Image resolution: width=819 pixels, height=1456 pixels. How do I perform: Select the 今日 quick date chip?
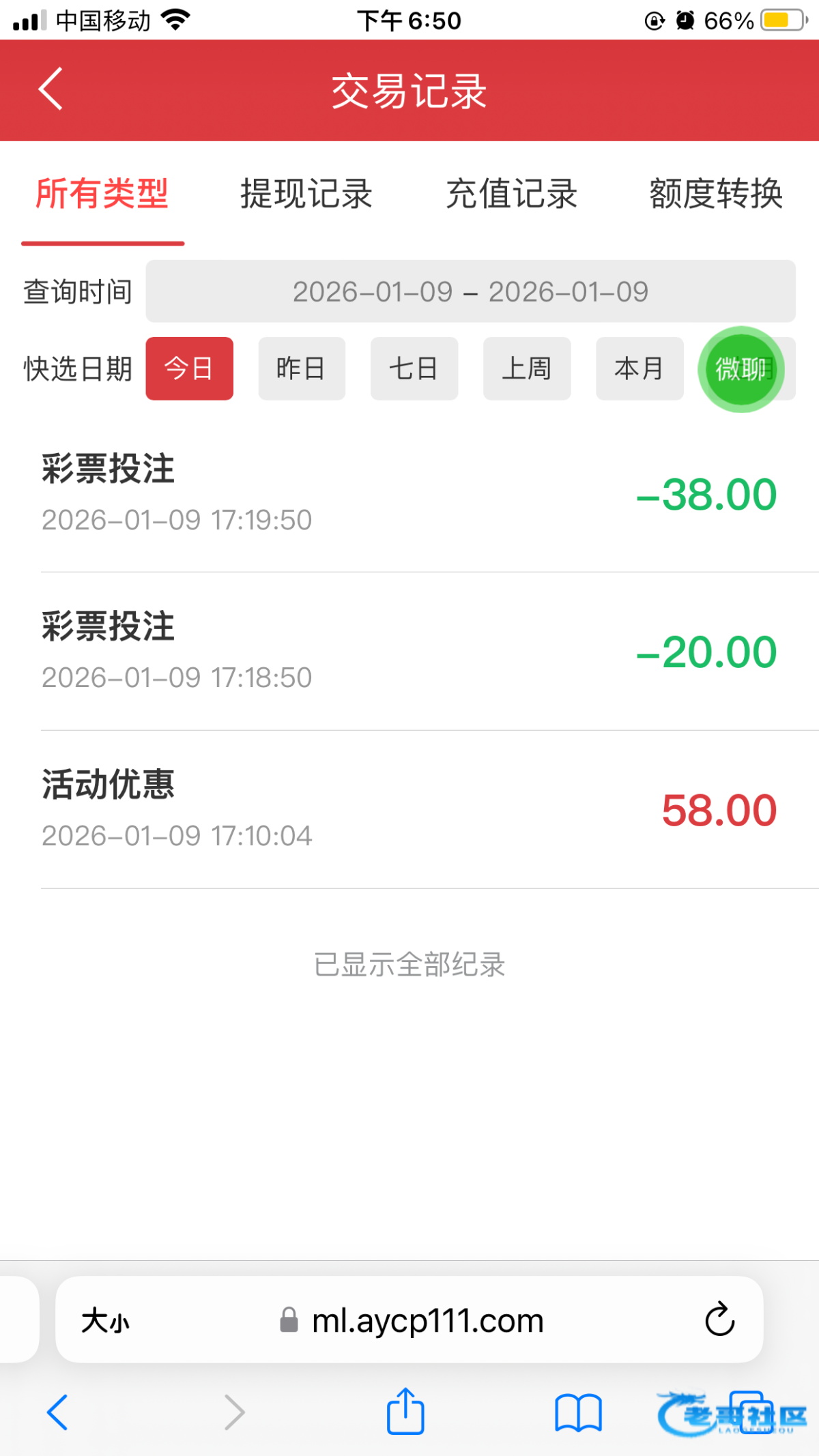[x=189, y=368]
